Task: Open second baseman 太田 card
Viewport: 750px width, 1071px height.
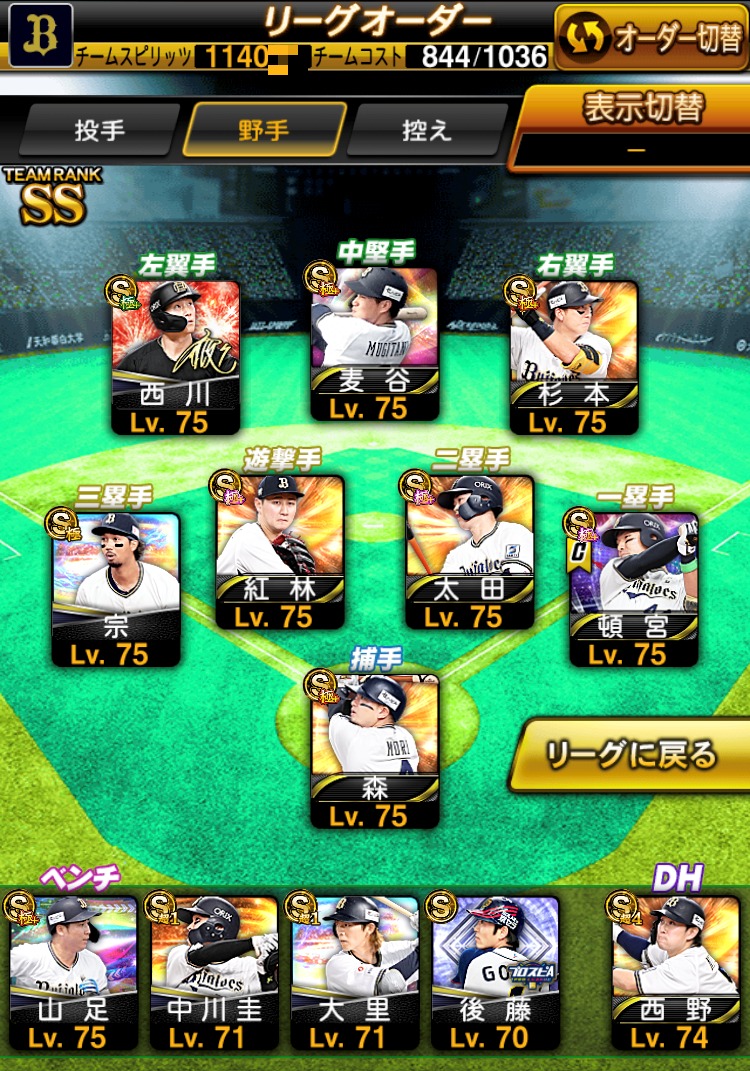Action: pos(470,550)
